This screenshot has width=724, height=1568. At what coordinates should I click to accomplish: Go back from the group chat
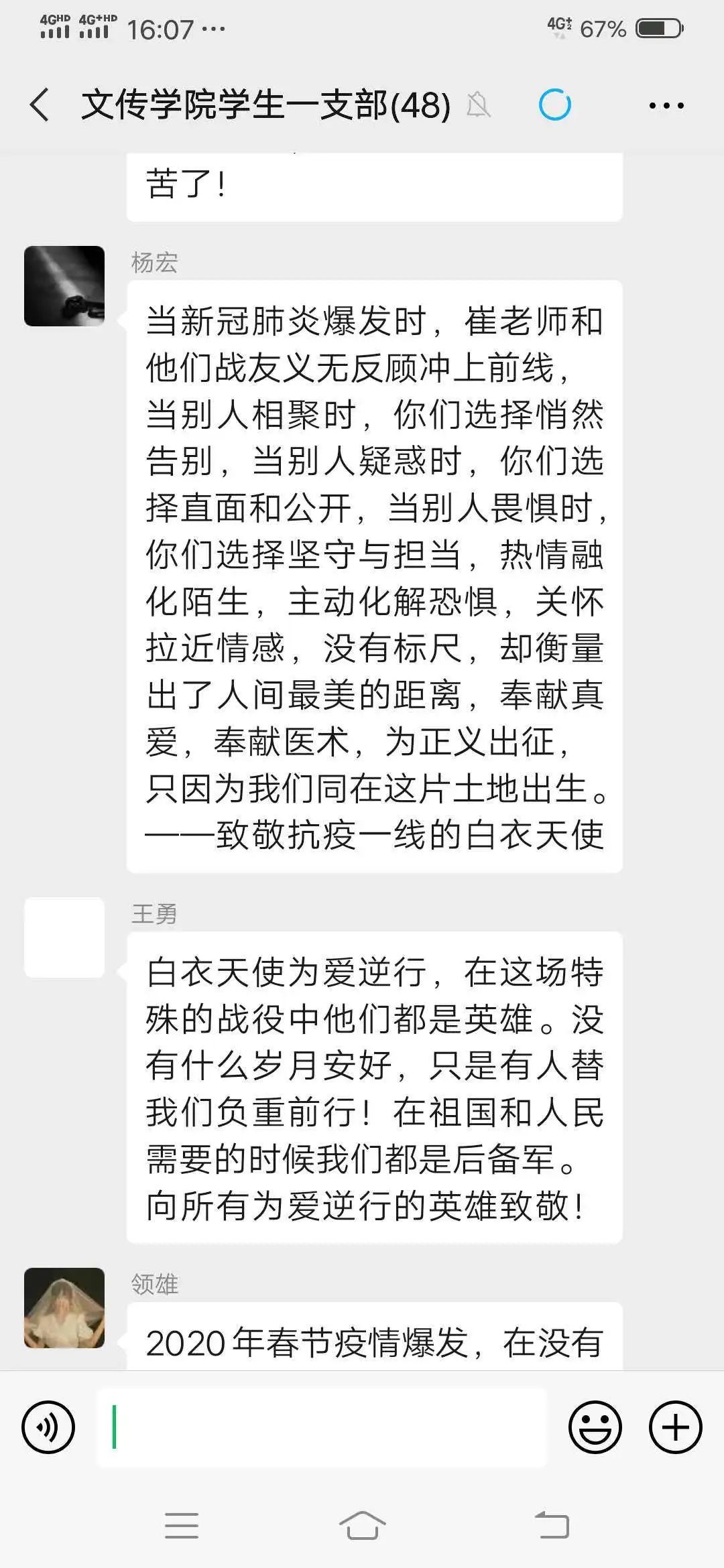[x=40, y=105]
